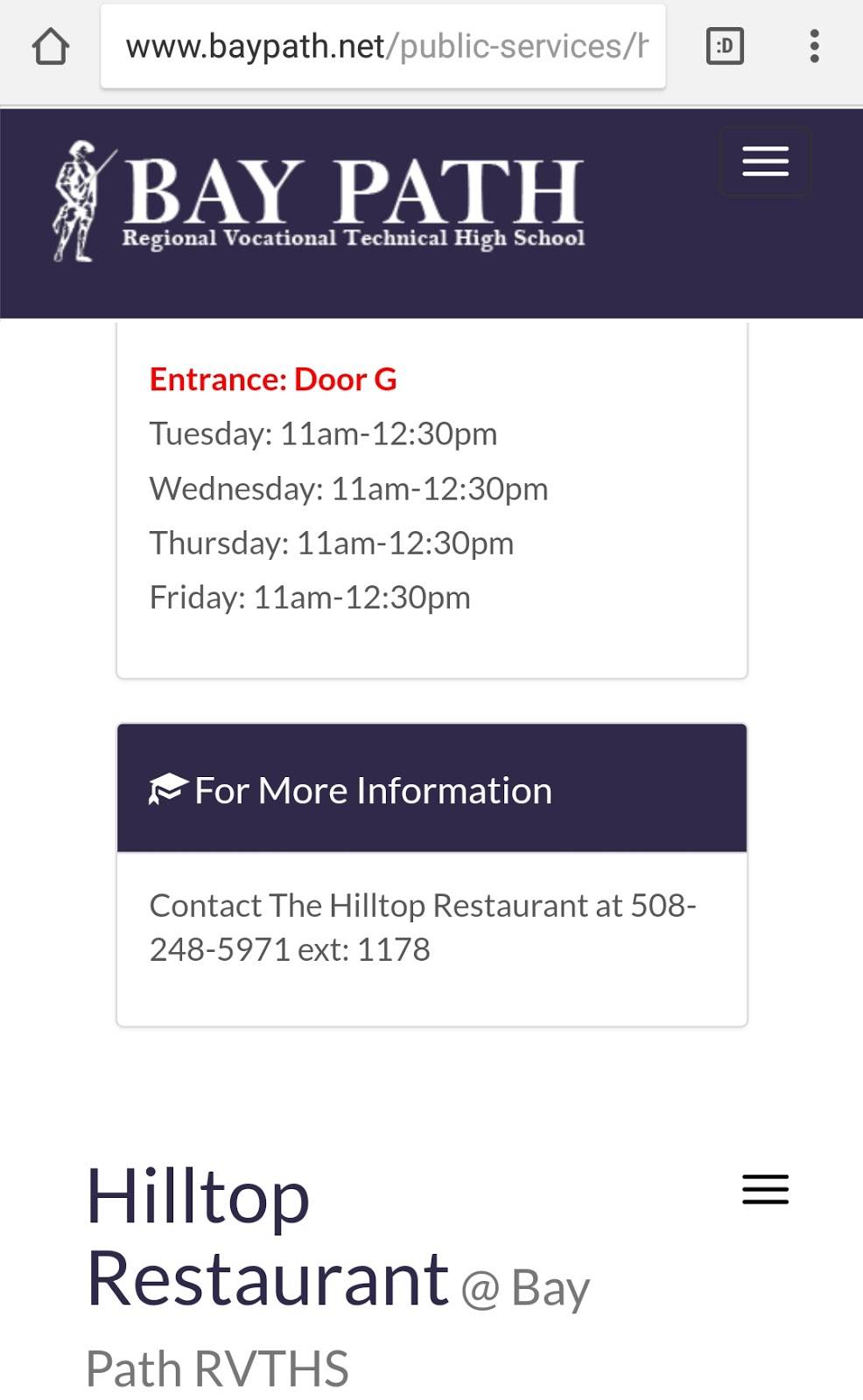Tap the address bar URL field
Screen dimensions: 863x1400
point(385,45)
